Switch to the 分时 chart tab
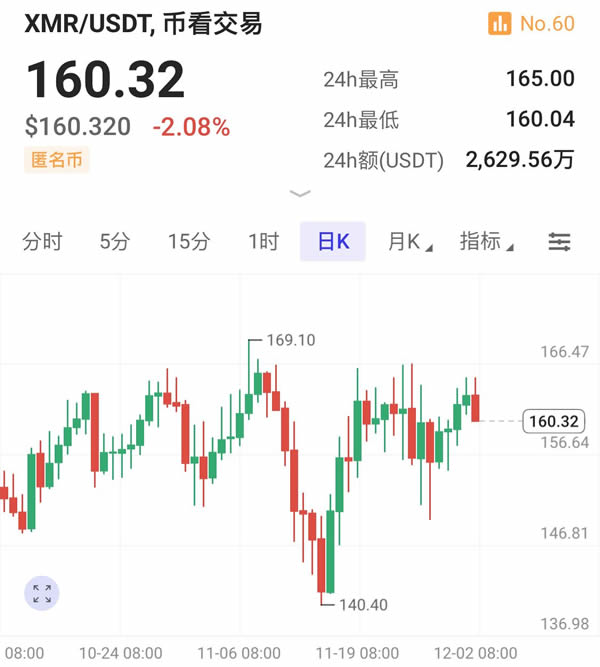600x667 pixels. coord(42,241)
